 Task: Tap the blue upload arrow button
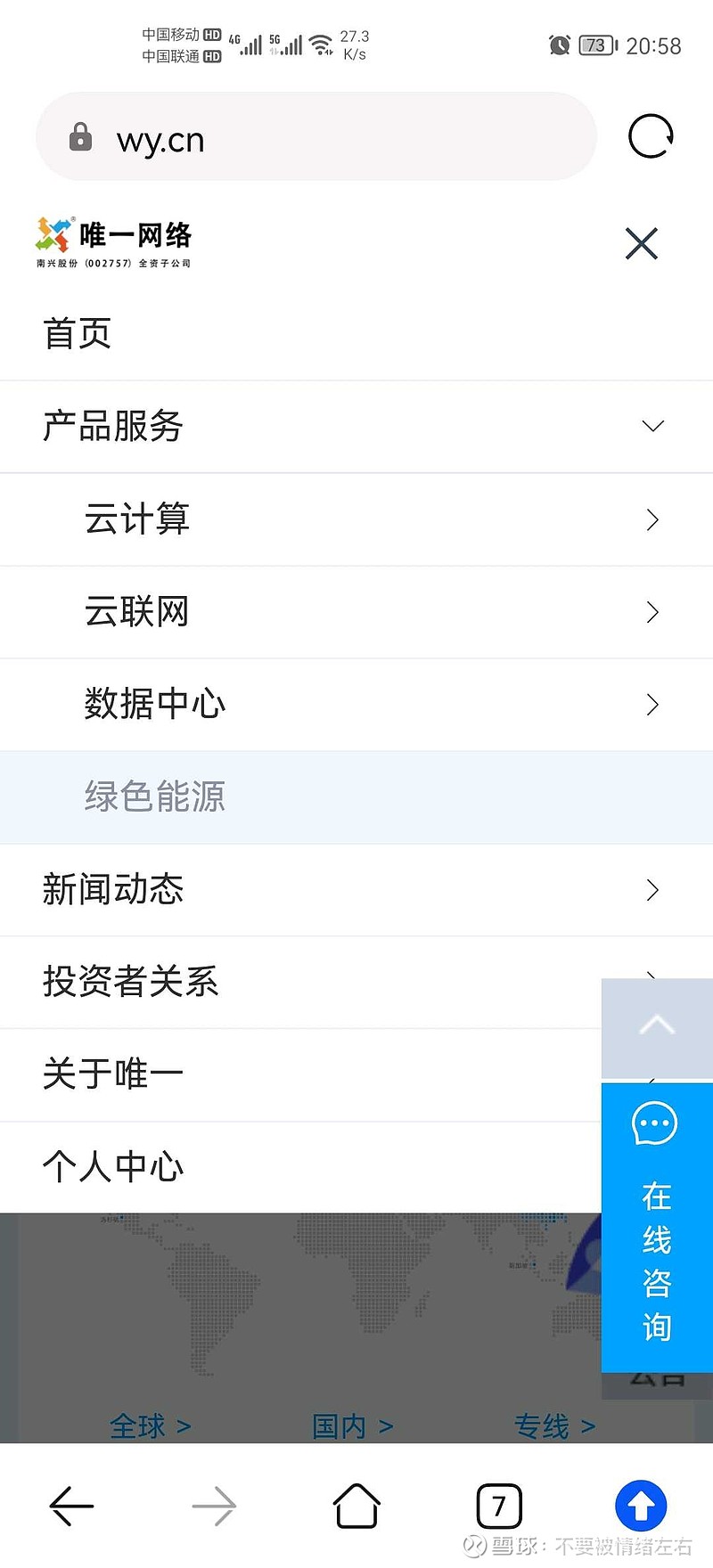point(641,1507)
